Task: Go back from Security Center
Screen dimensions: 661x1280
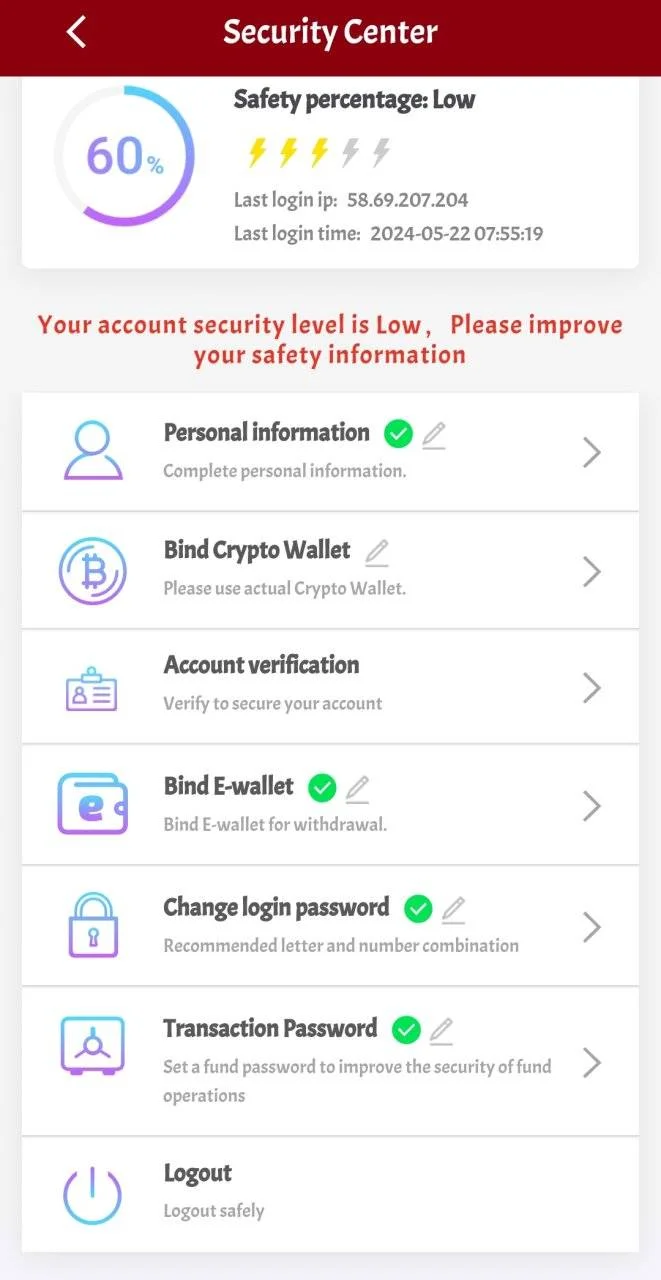Action: tap(77, 32)
